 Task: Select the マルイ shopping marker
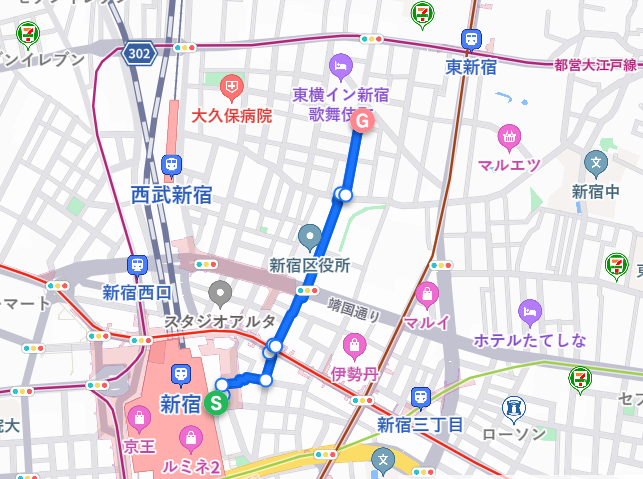[x=429, y=294]
